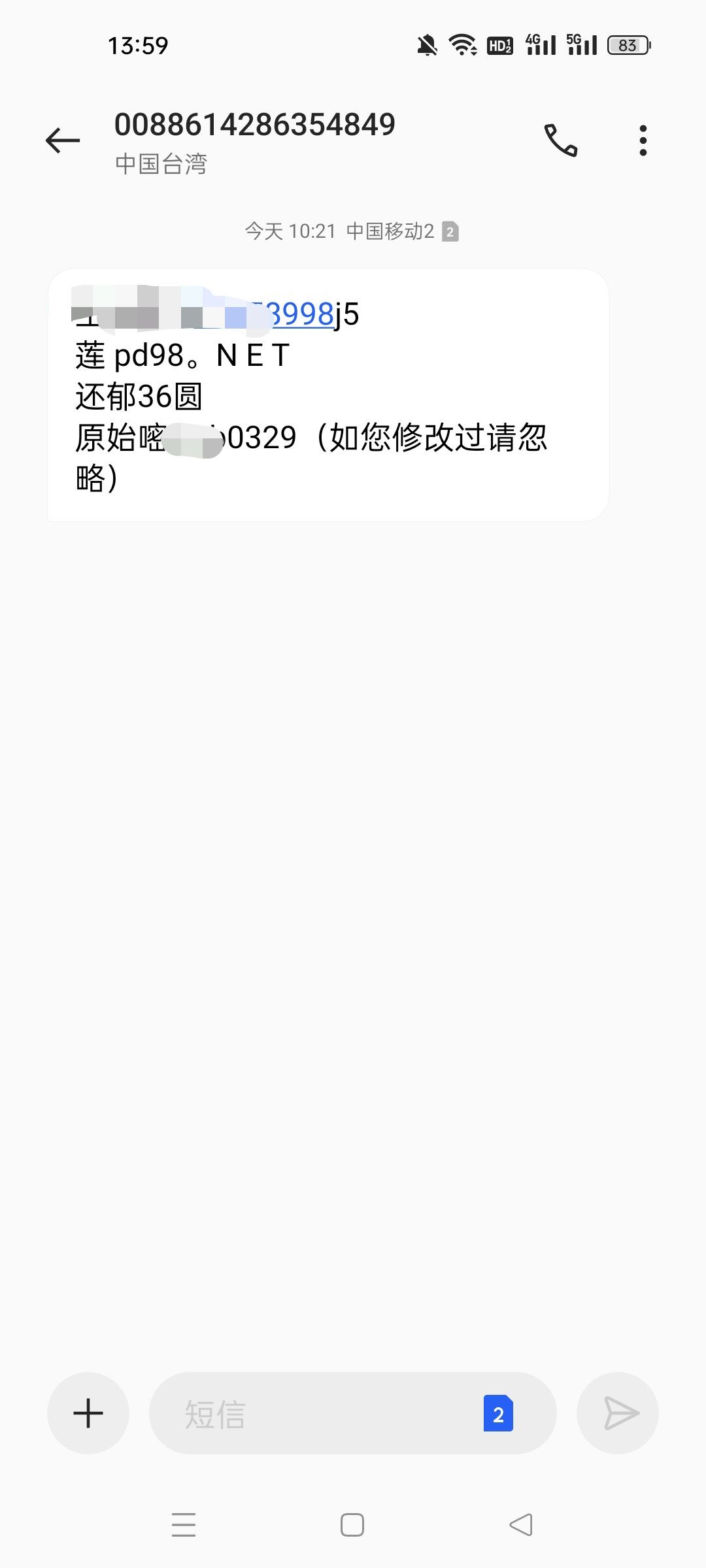Open the attachment plus button

pyautogui.click(x=88, y=1413)
